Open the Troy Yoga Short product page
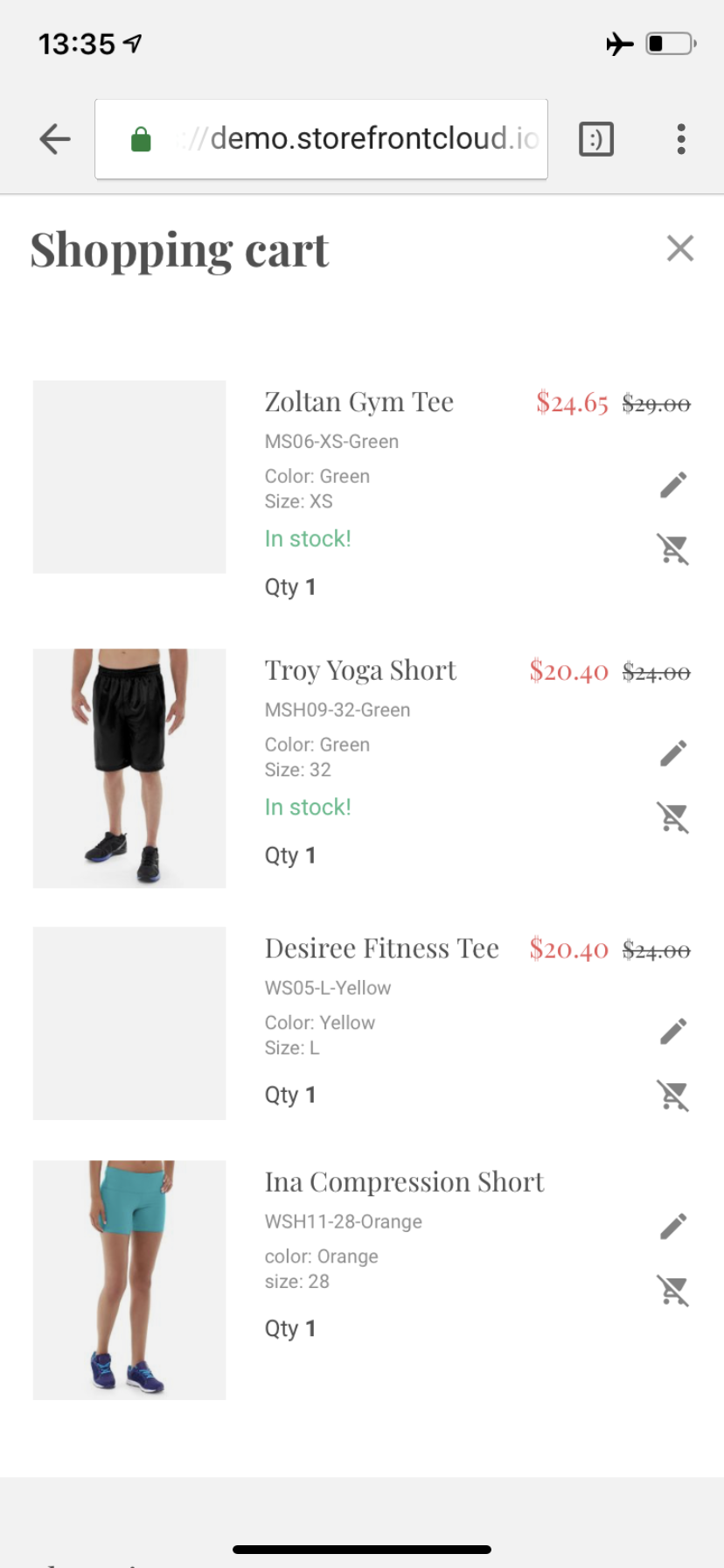The image size is (724, 1568). 360,670
